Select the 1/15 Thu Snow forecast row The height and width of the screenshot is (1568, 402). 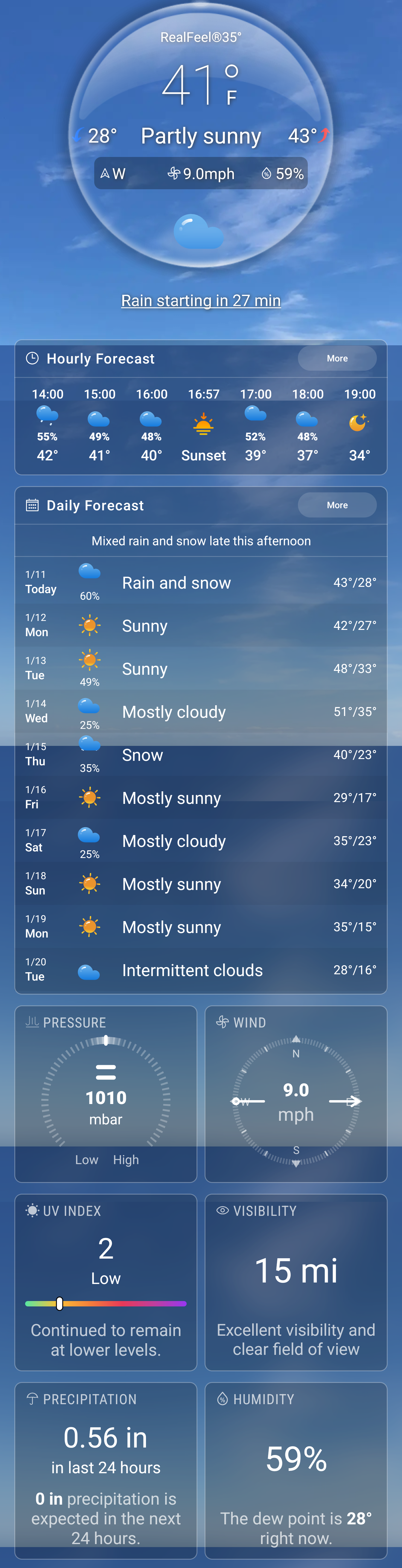(200, 755)
